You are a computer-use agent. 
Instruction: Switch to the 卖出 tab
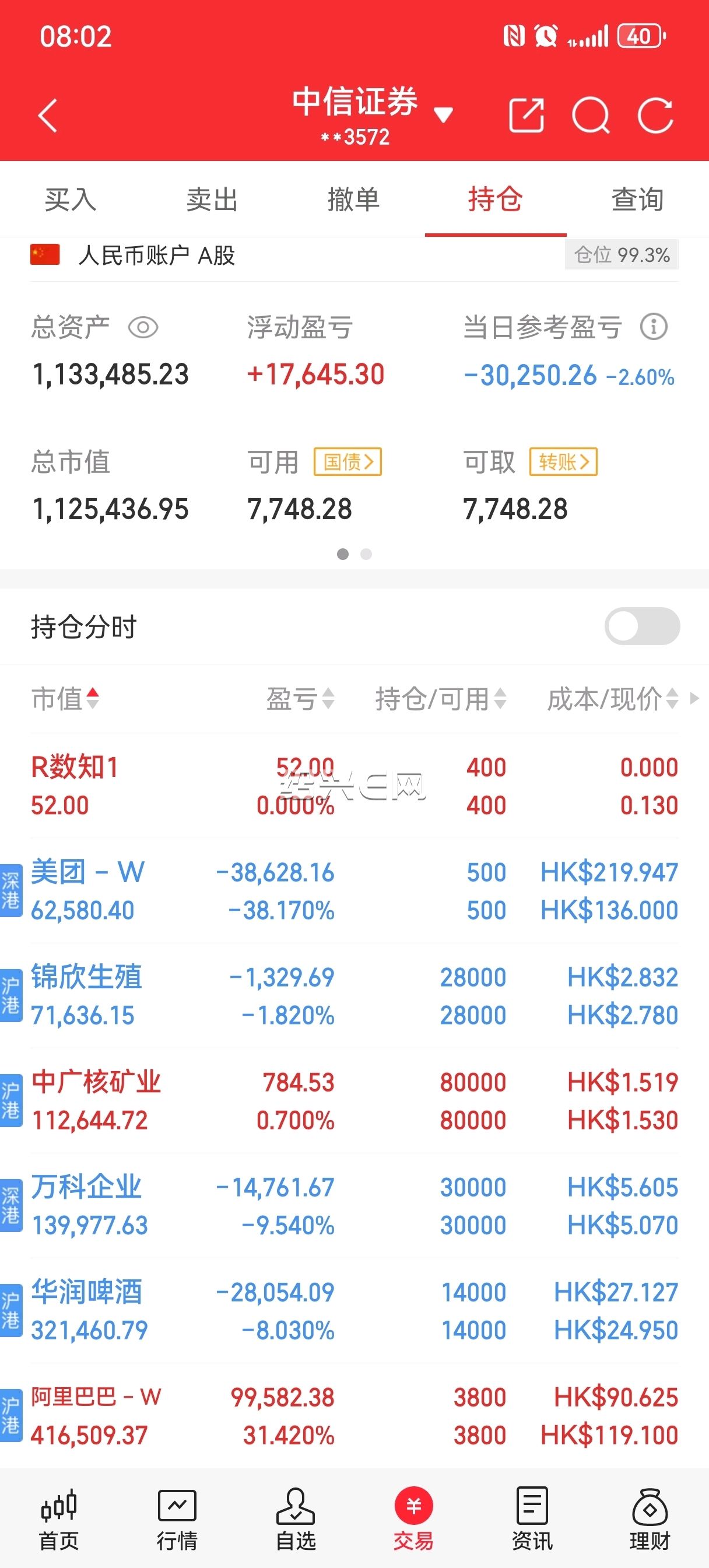point(212,199)
